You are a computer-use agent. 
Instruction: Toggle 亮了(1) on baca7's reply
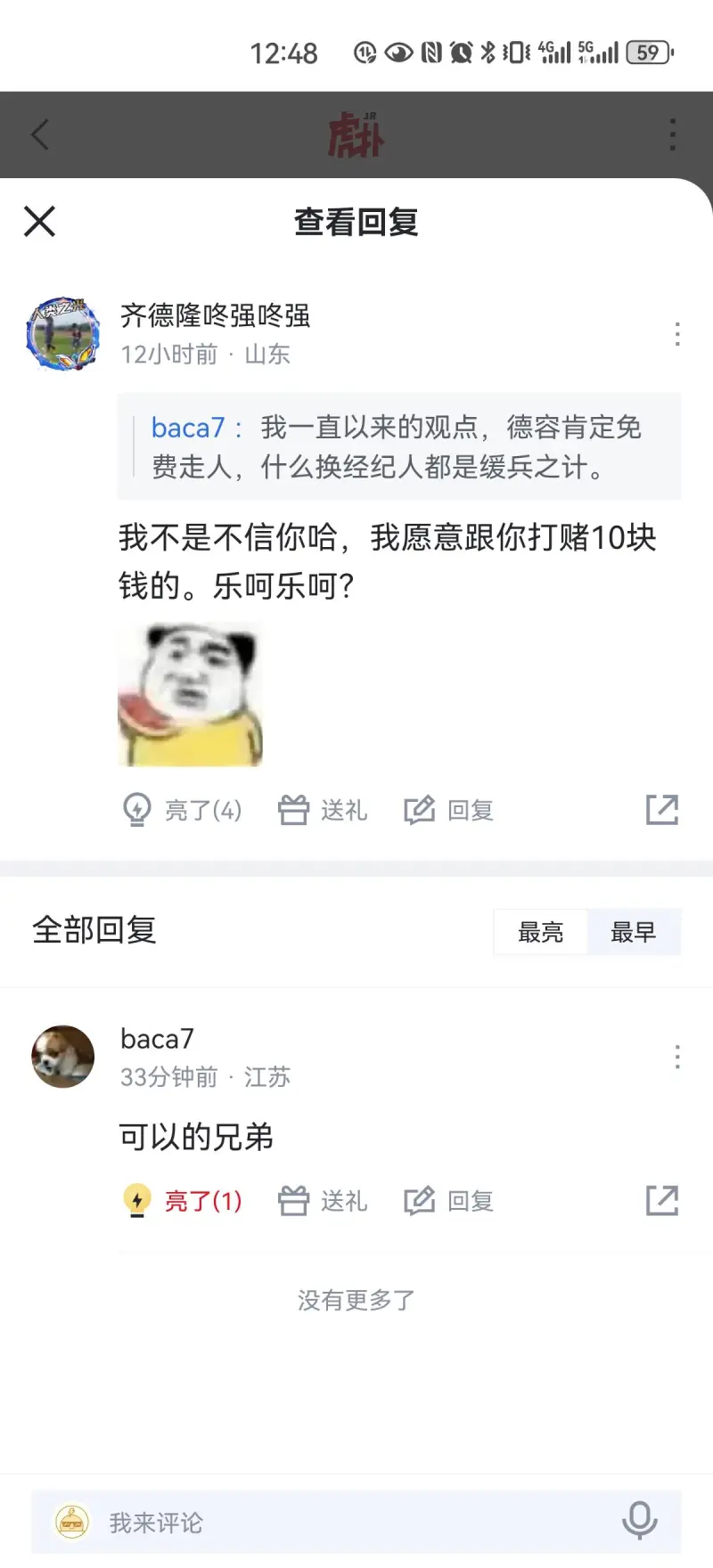183,1201
